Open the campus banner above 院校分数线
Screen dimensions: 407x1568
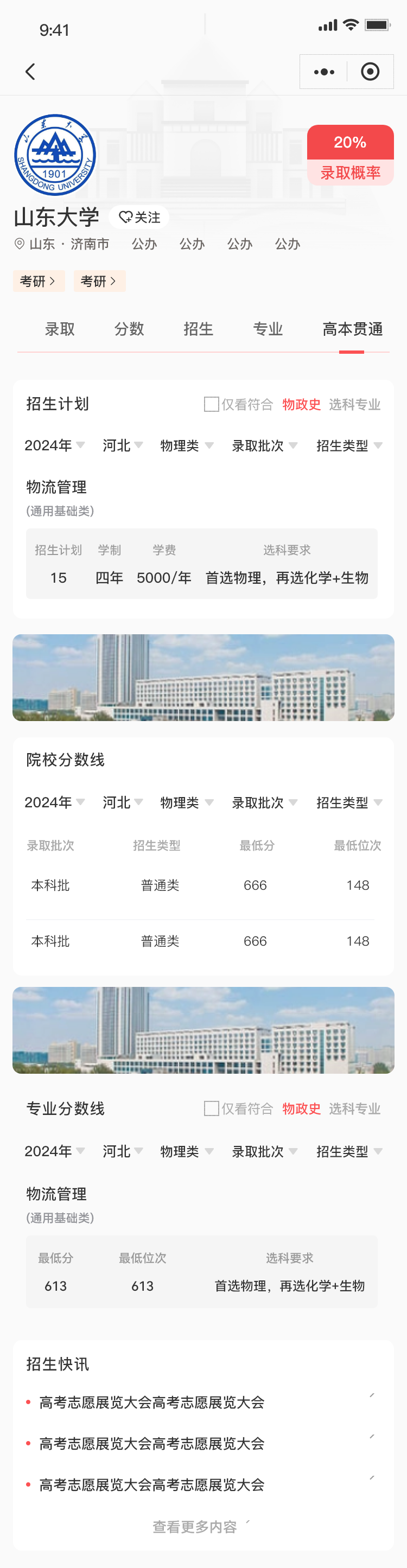[x=203, y=678]
